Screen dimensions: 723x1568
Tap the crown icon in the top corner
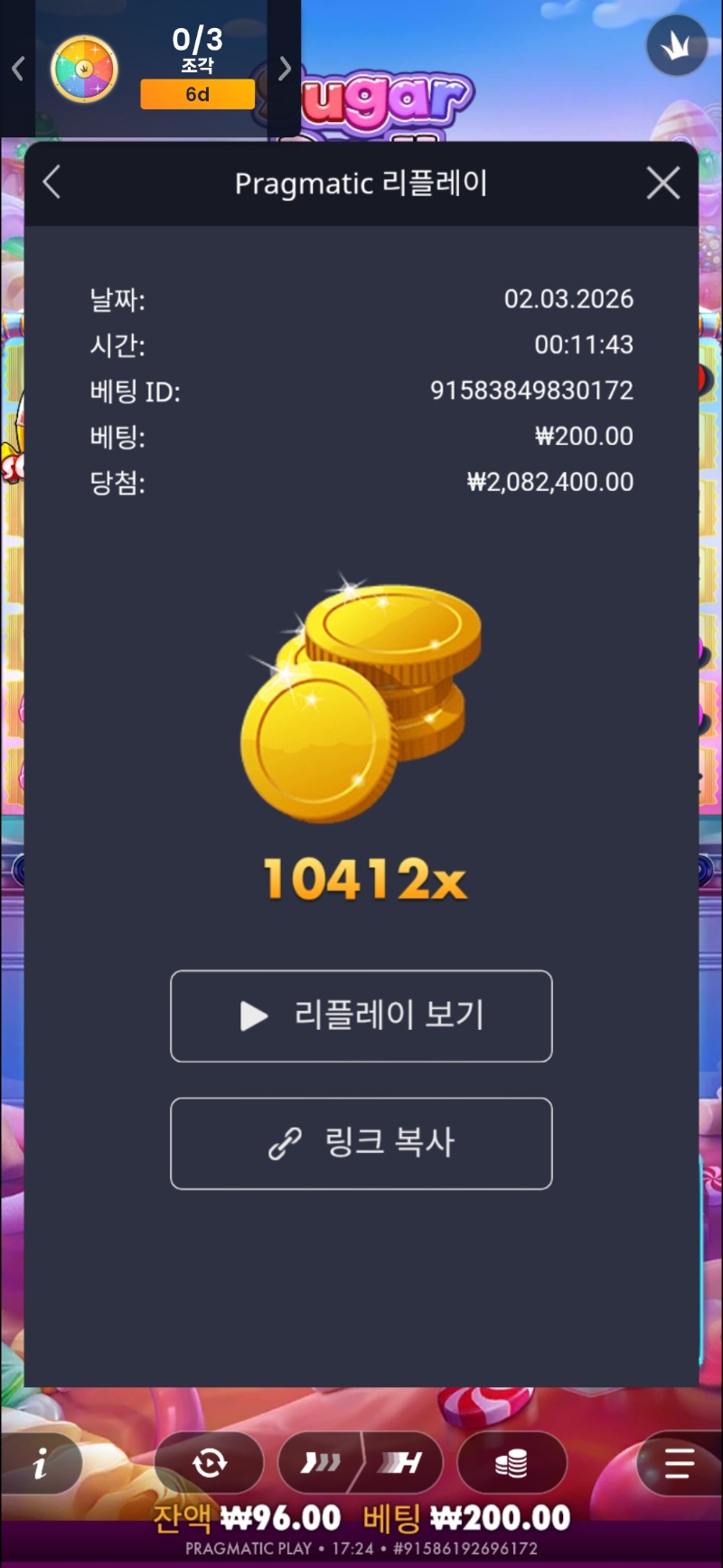click(677, 46)
